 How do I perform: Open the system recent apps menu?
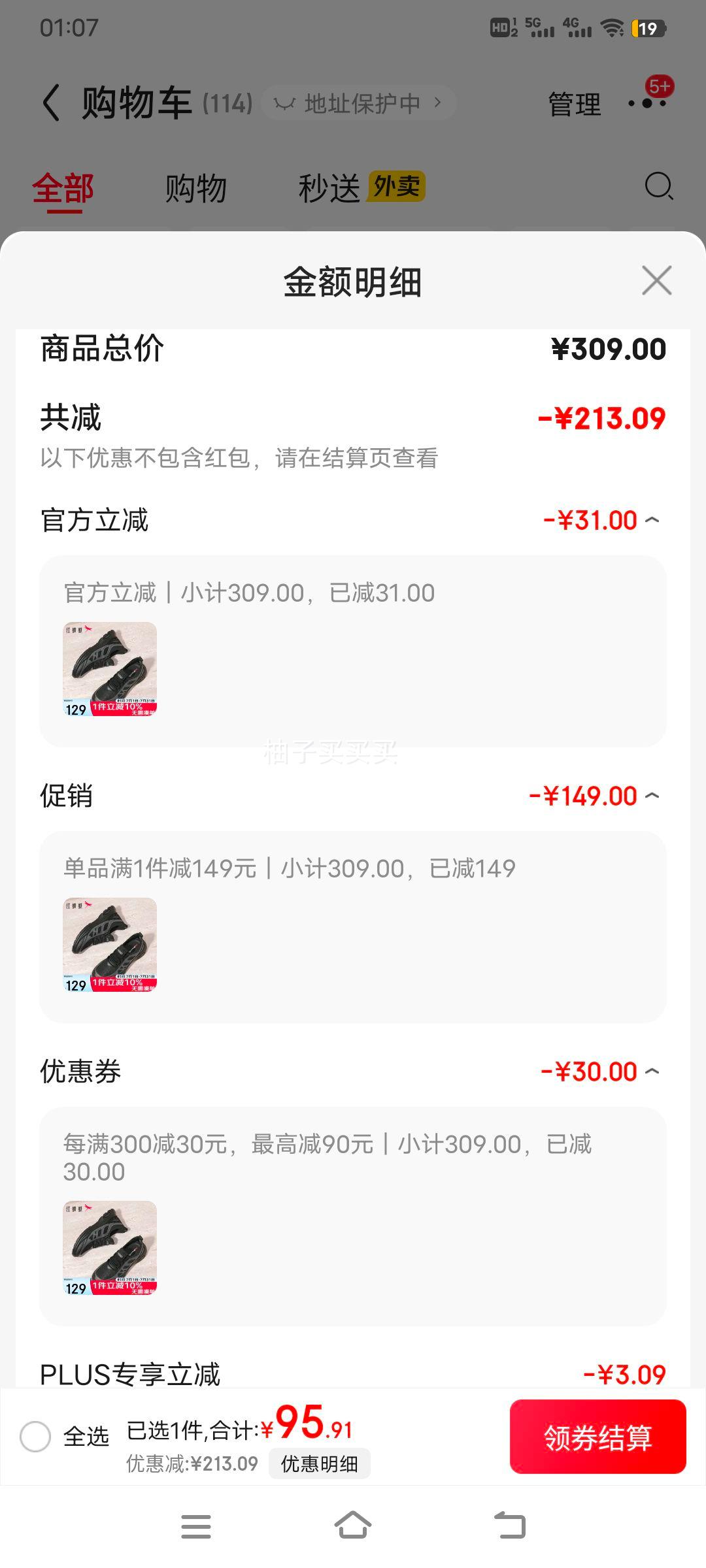[196, 1526]
